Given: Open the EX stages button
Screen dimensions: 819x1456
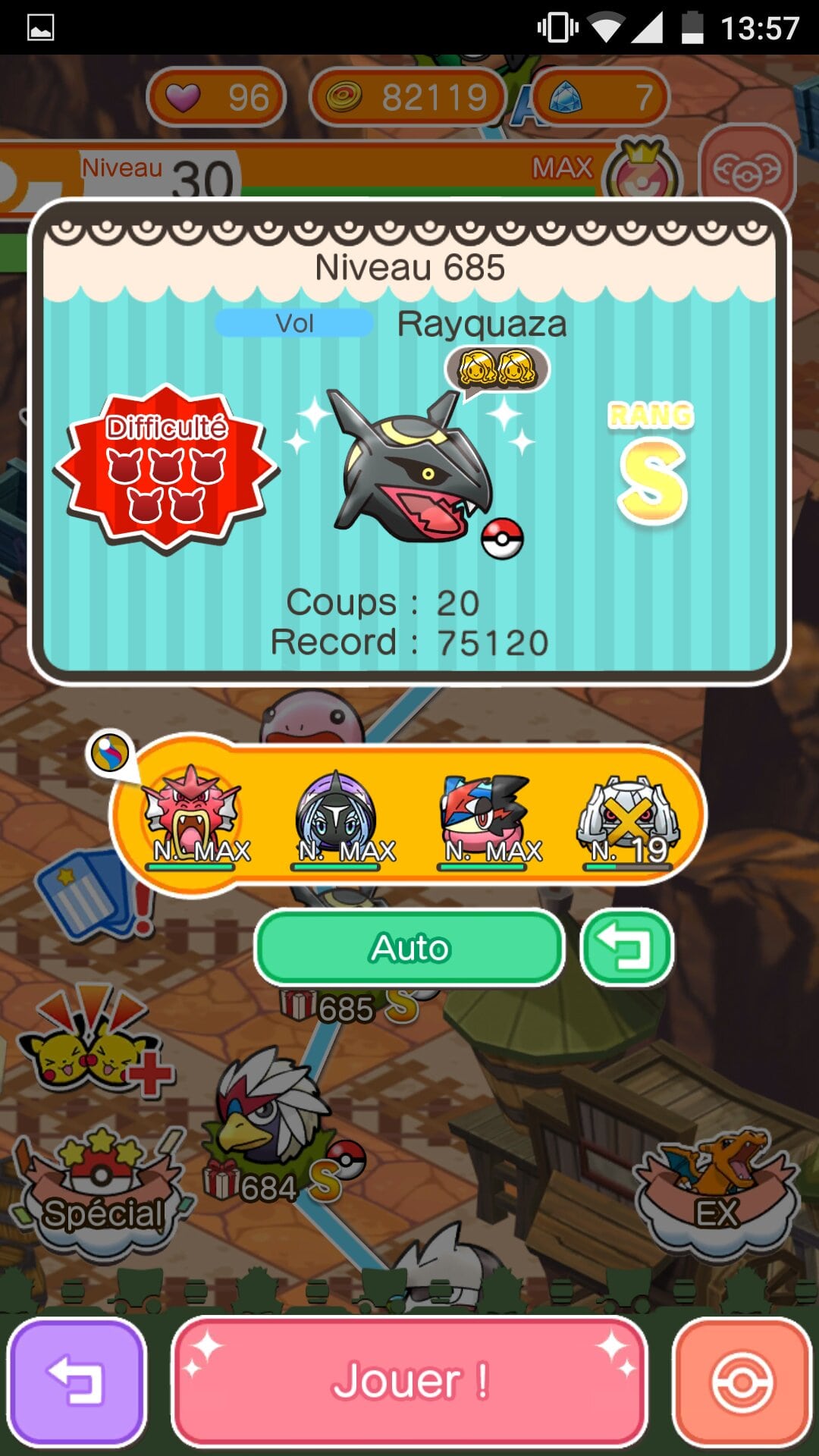Looking at the screenshot, I should 717,1191.
